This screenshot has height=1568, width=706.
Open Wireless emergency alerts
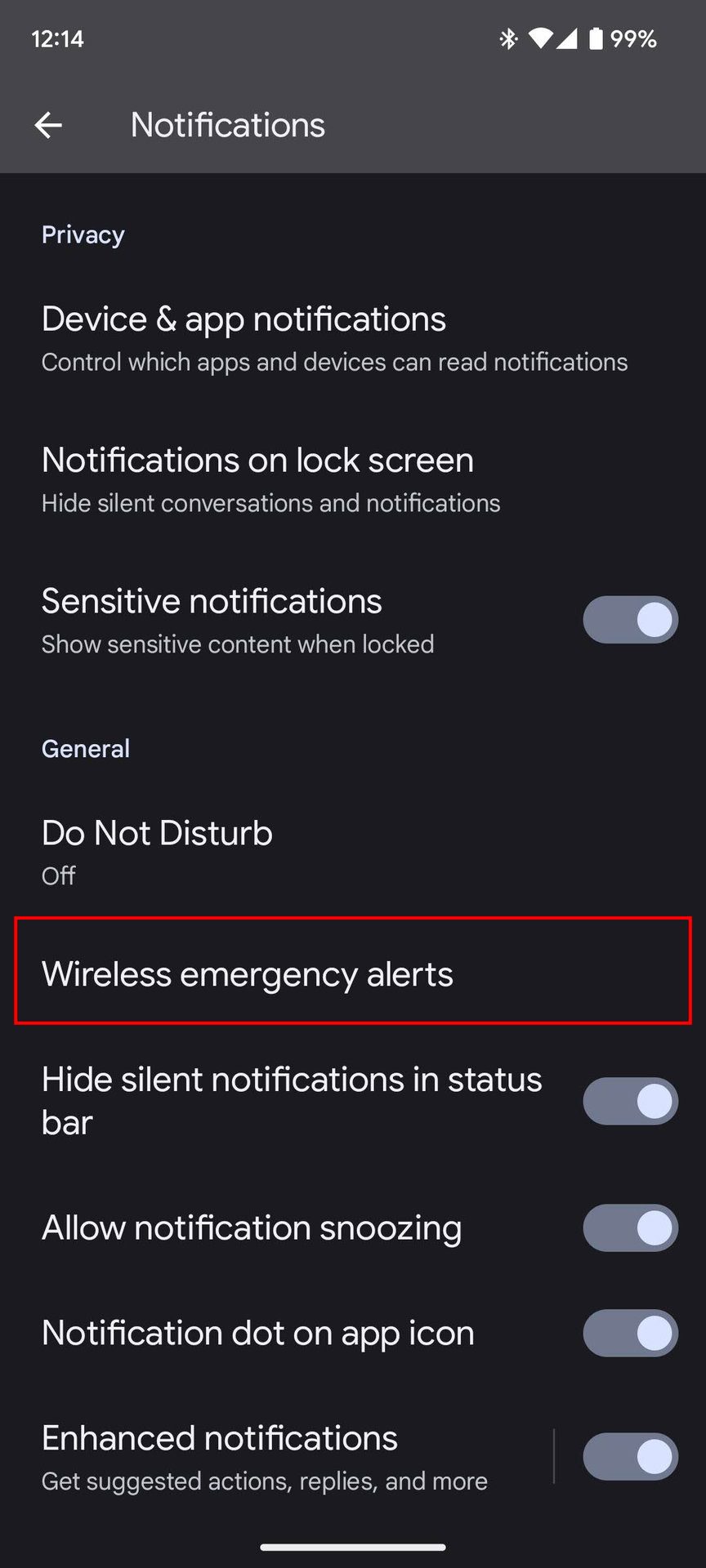[248, 973]
